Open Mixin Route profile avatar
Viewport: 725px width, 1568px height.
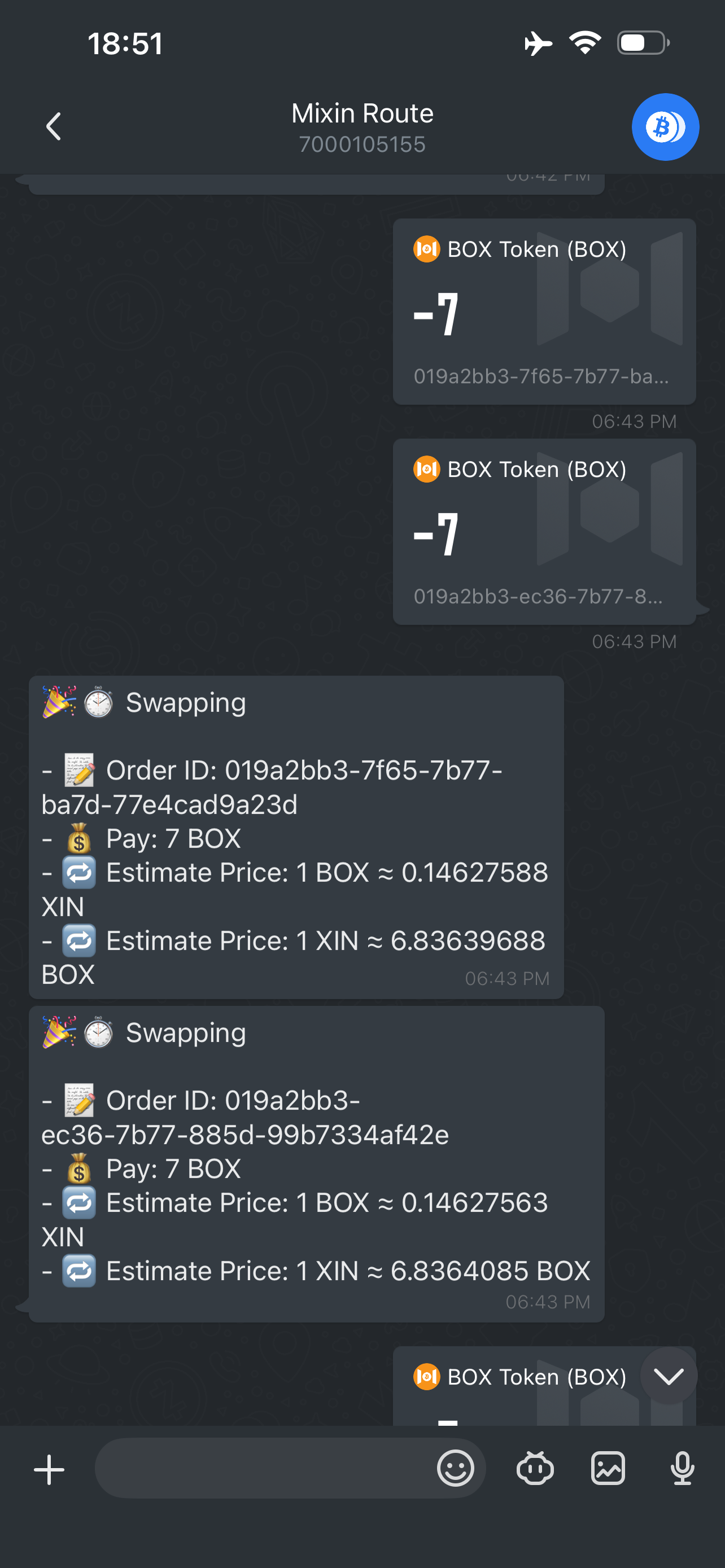pyautogui.click(x=665, y=126)
